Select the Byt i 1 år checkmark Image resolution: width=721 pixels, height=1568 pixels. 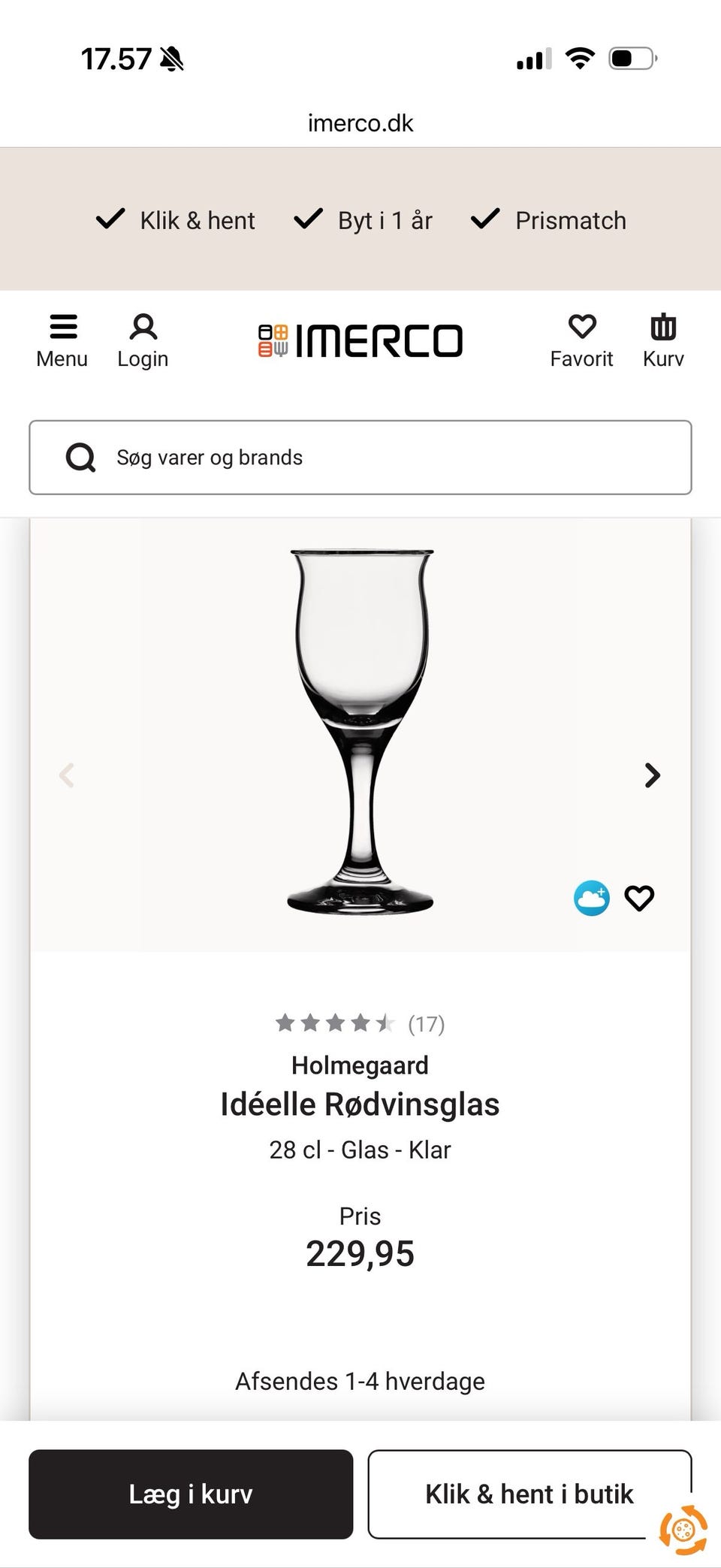tap(308, 219)
